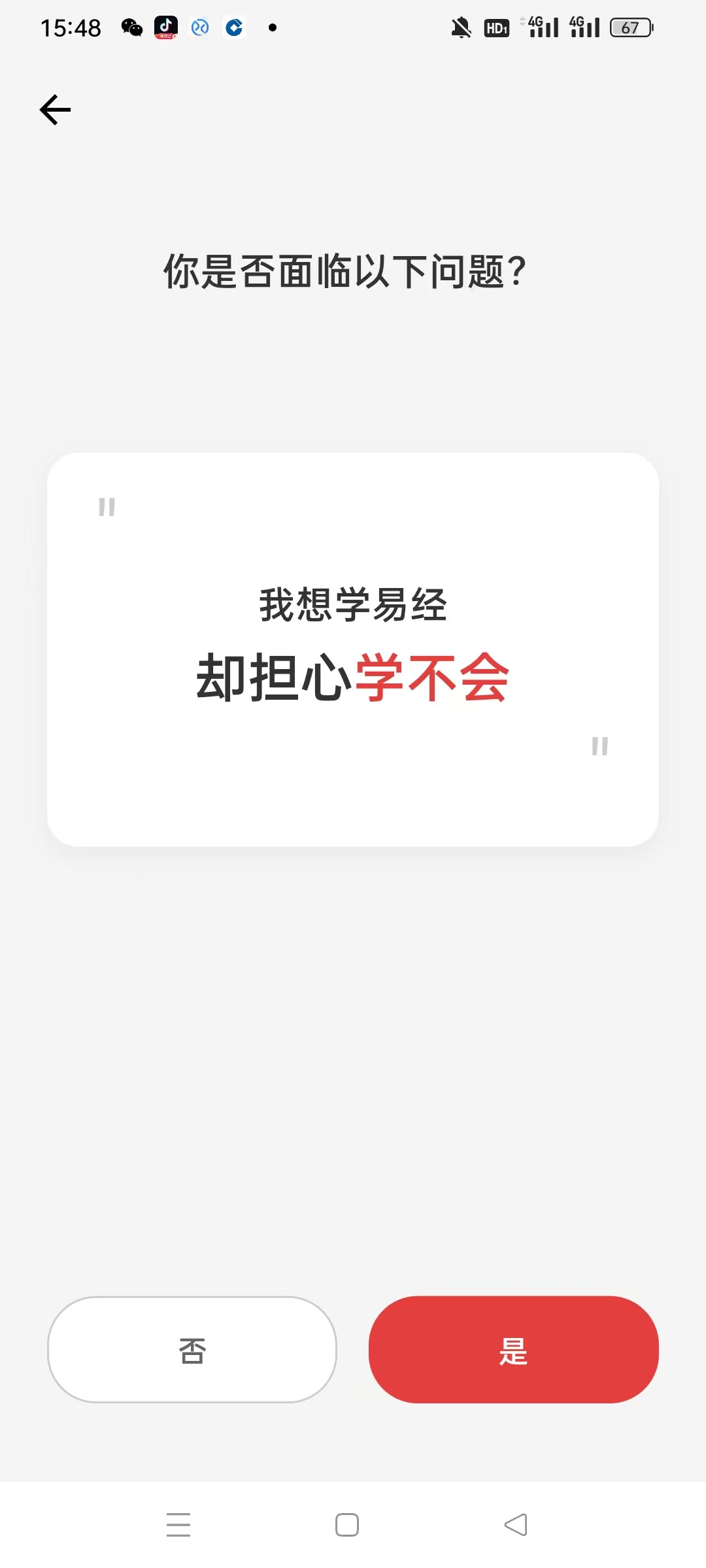Viewport: 706px width, 1568px height.
Task: Tap the Douyin notification icon in status bar
Action: point(164,27)
